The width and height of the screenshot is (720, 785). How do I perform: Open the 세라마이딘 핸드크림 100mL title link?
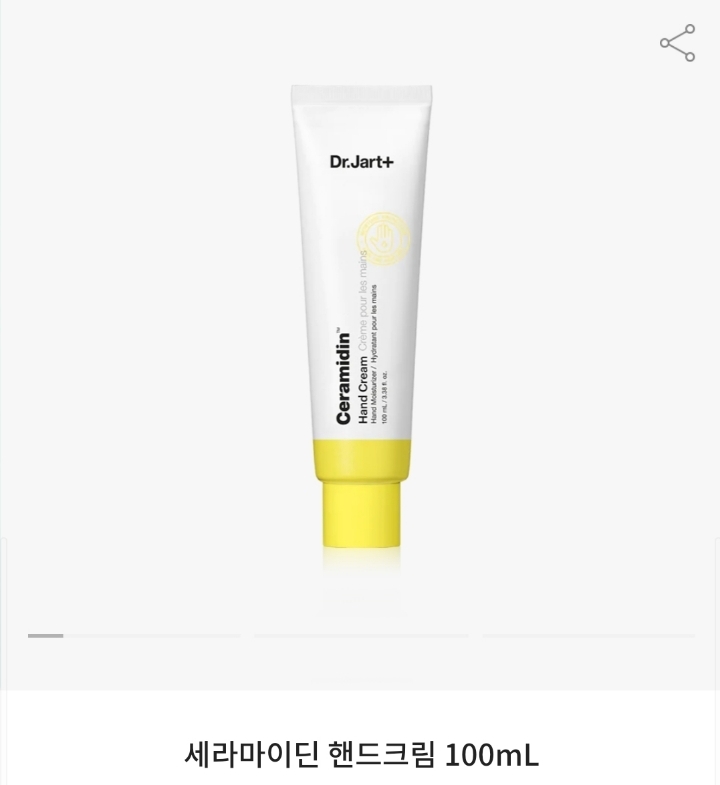pos(360,746)
